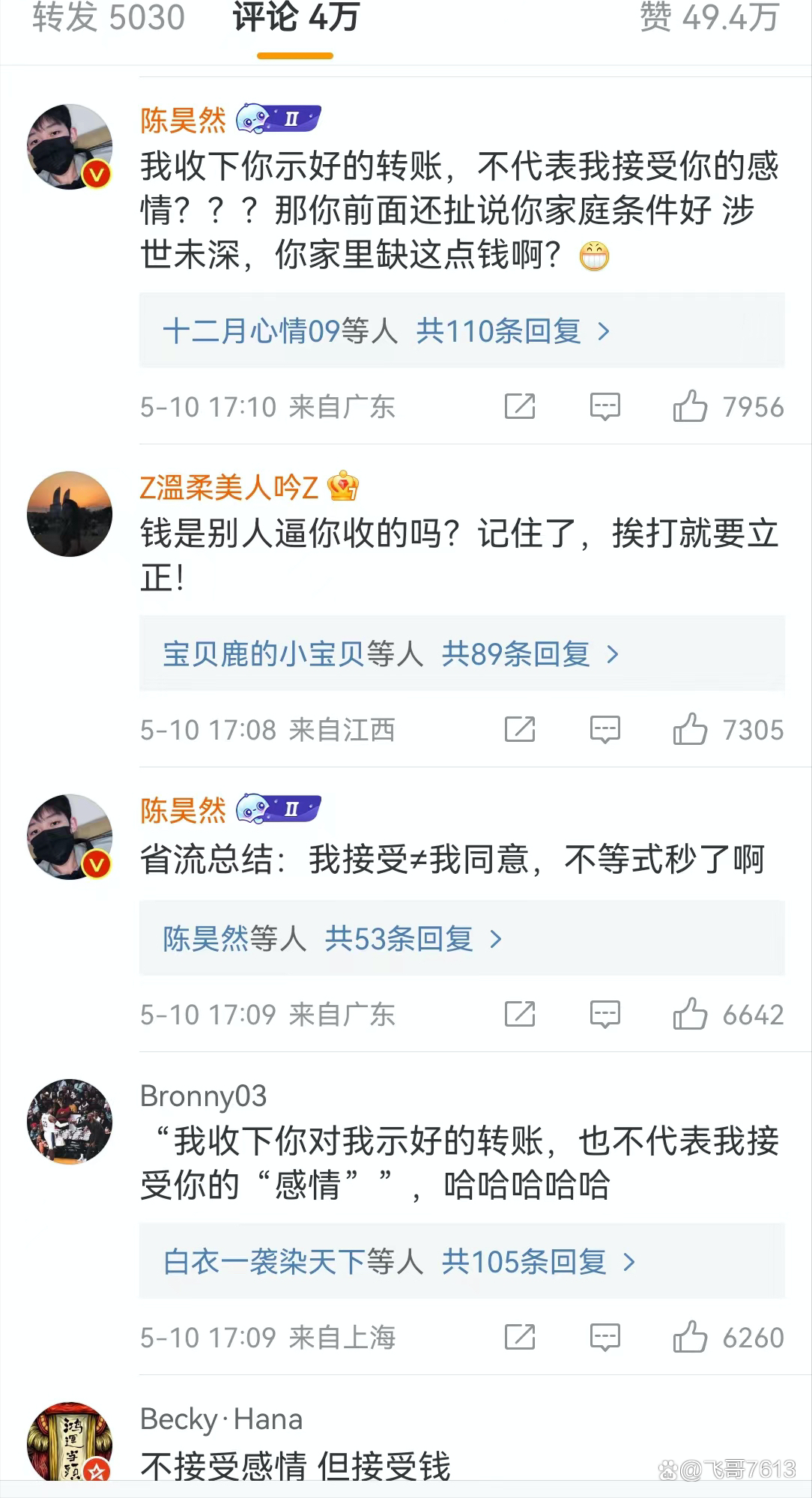Reply to Z溫柔美人吟Z's comment
812x1498 pixels.
point(605,730)
